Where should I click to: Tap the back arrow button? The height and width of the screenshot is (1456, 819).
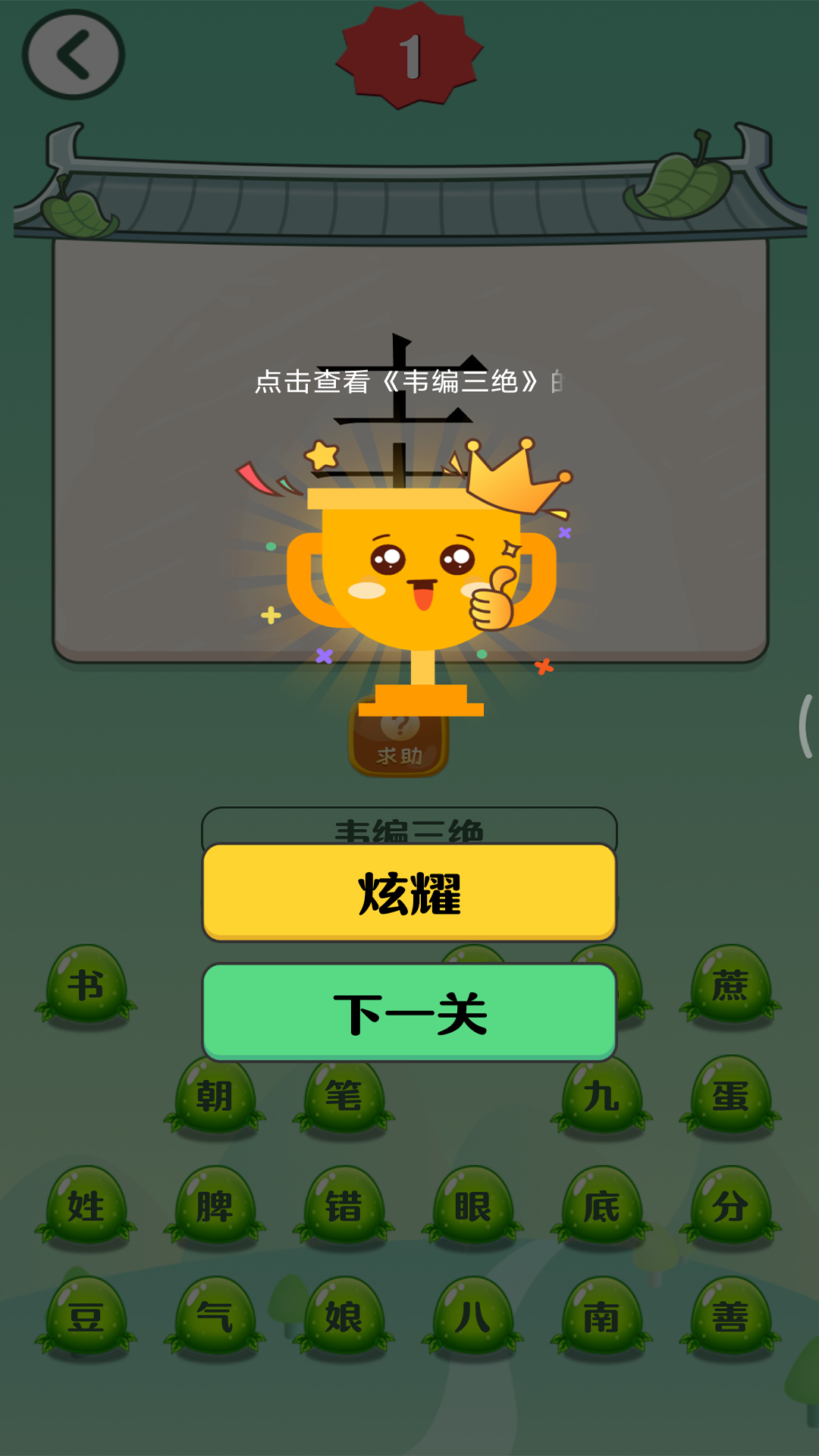pyautogui.click(x=74, y=55)
